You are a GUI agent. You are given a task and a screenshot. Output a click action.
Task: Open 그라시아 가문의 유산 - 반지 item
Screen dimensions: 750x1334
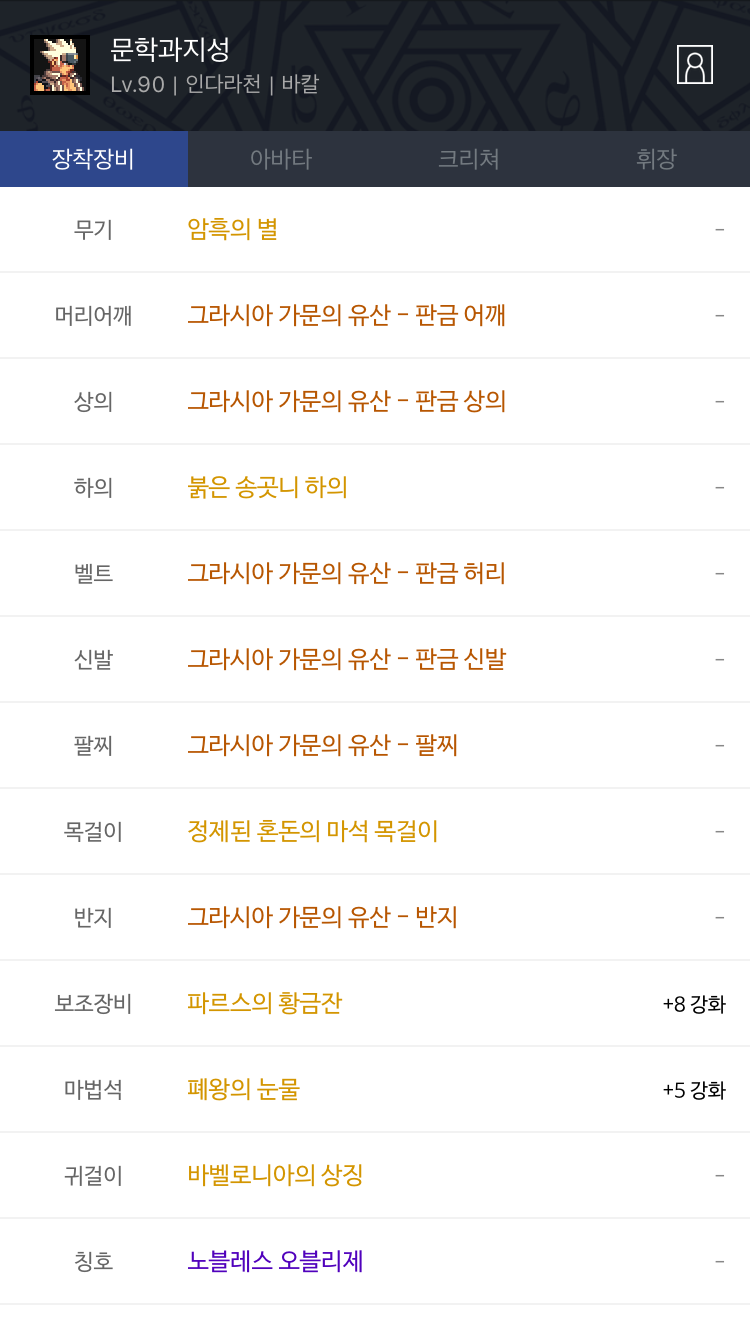322,917
